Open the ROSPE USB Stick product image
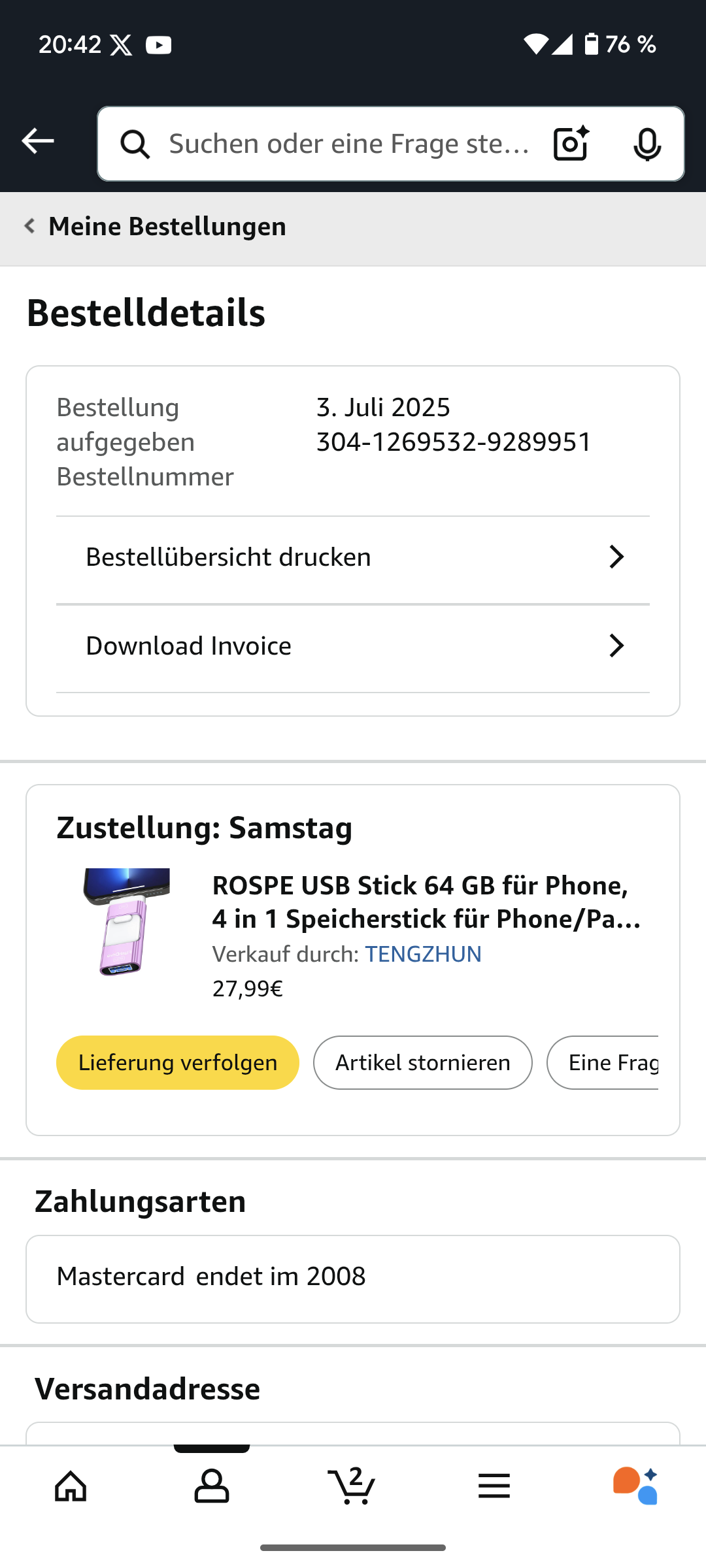This screenshot has width=706, height=1568. (126, 922)
